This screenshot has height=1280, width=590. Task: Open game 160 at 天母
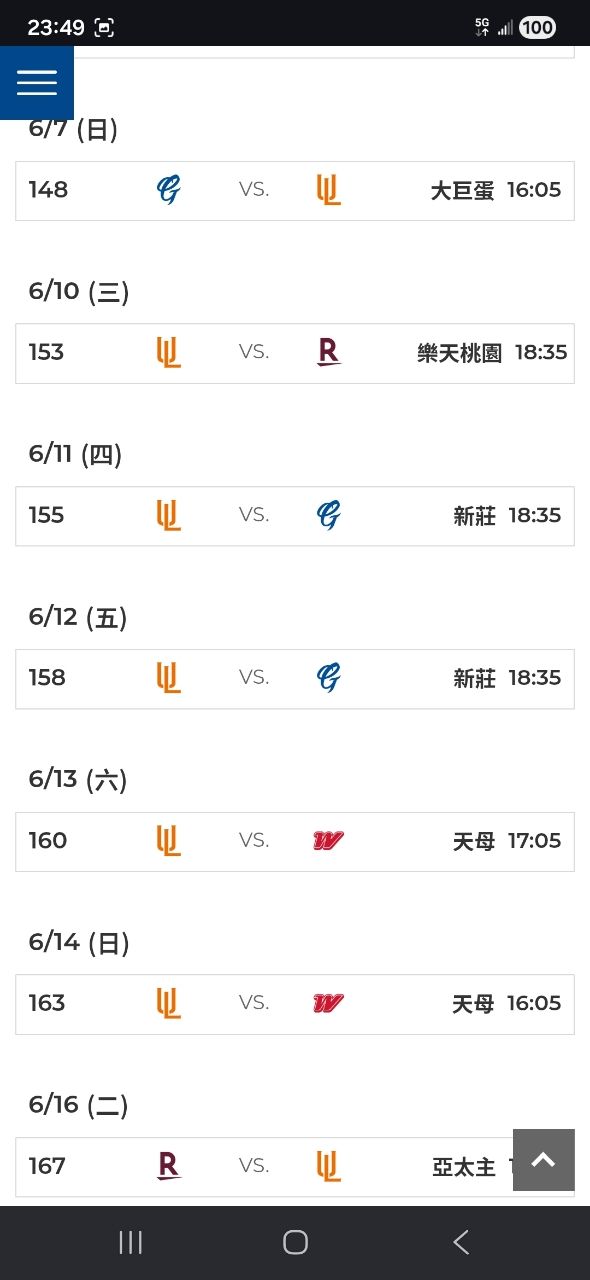295,841
